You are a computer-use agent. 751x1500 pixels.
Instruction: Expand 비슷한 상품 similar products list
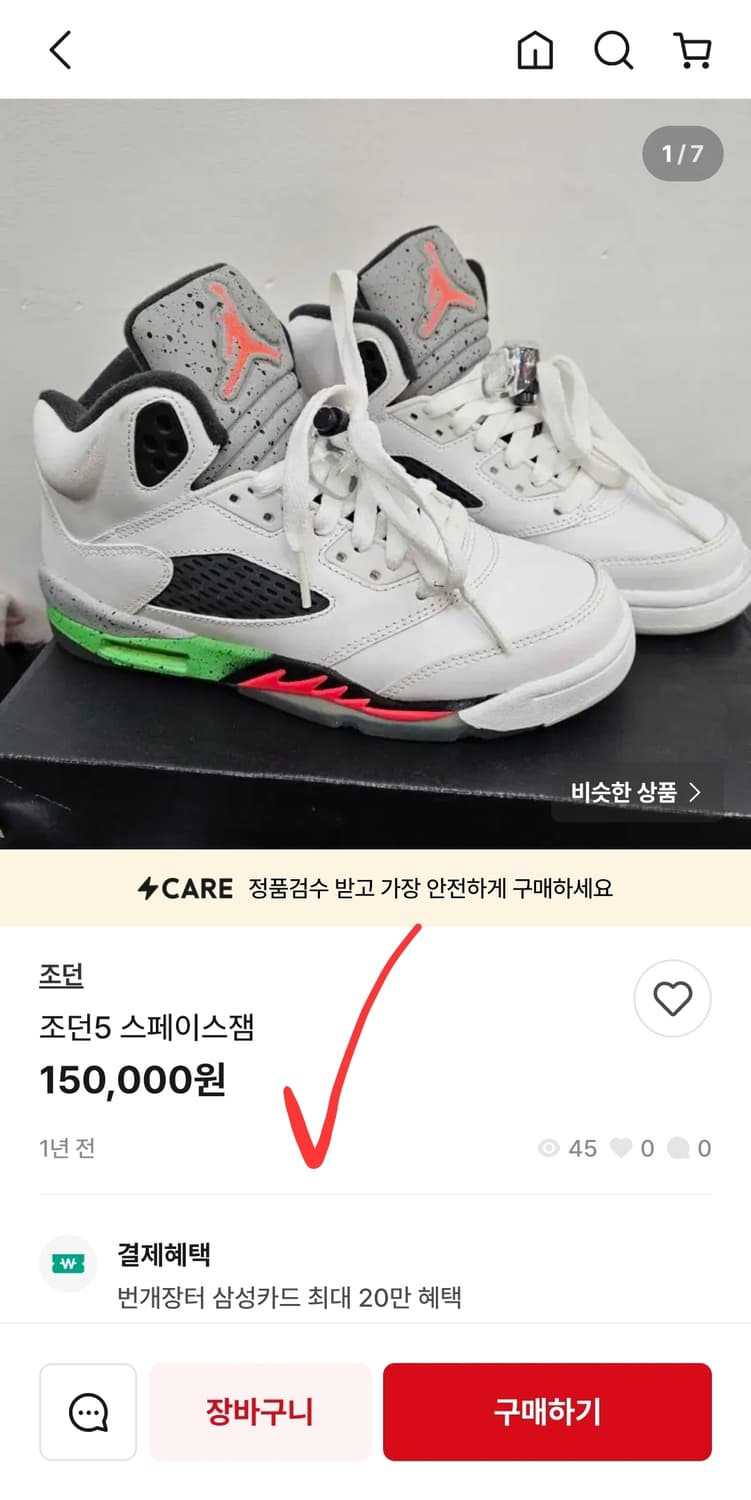(x=639, y=792)
